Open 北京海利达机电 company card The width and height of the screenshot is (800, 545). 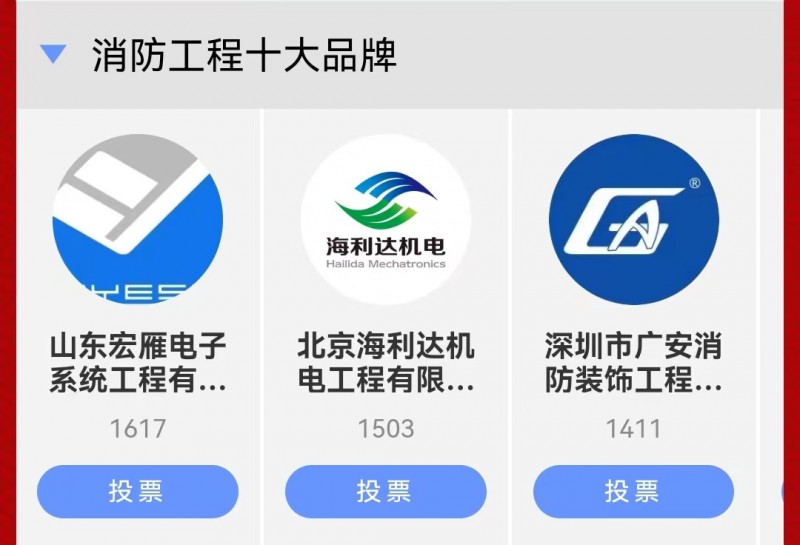click(385, 220)
